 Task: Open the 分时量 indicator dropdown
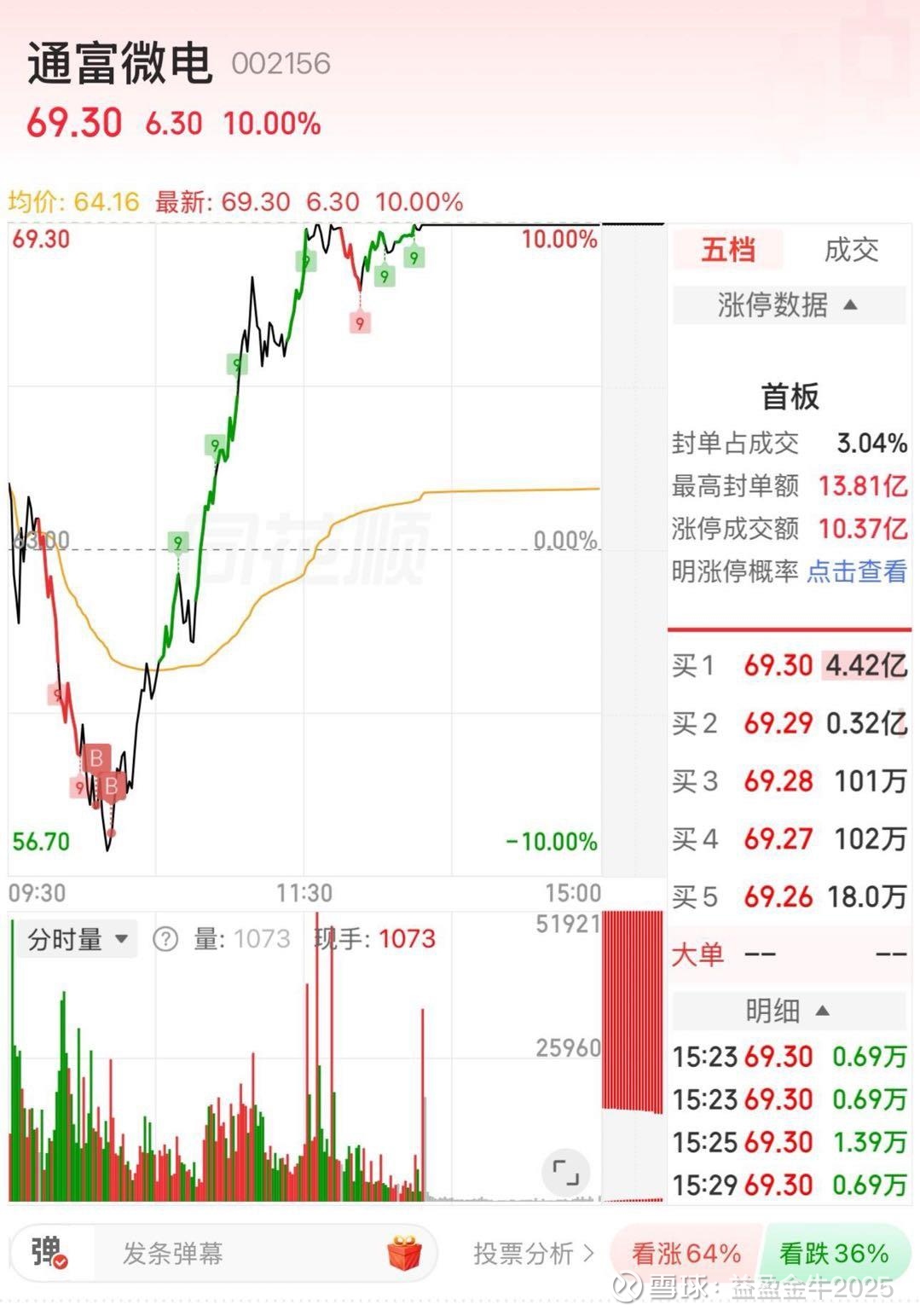click(78, 939)
